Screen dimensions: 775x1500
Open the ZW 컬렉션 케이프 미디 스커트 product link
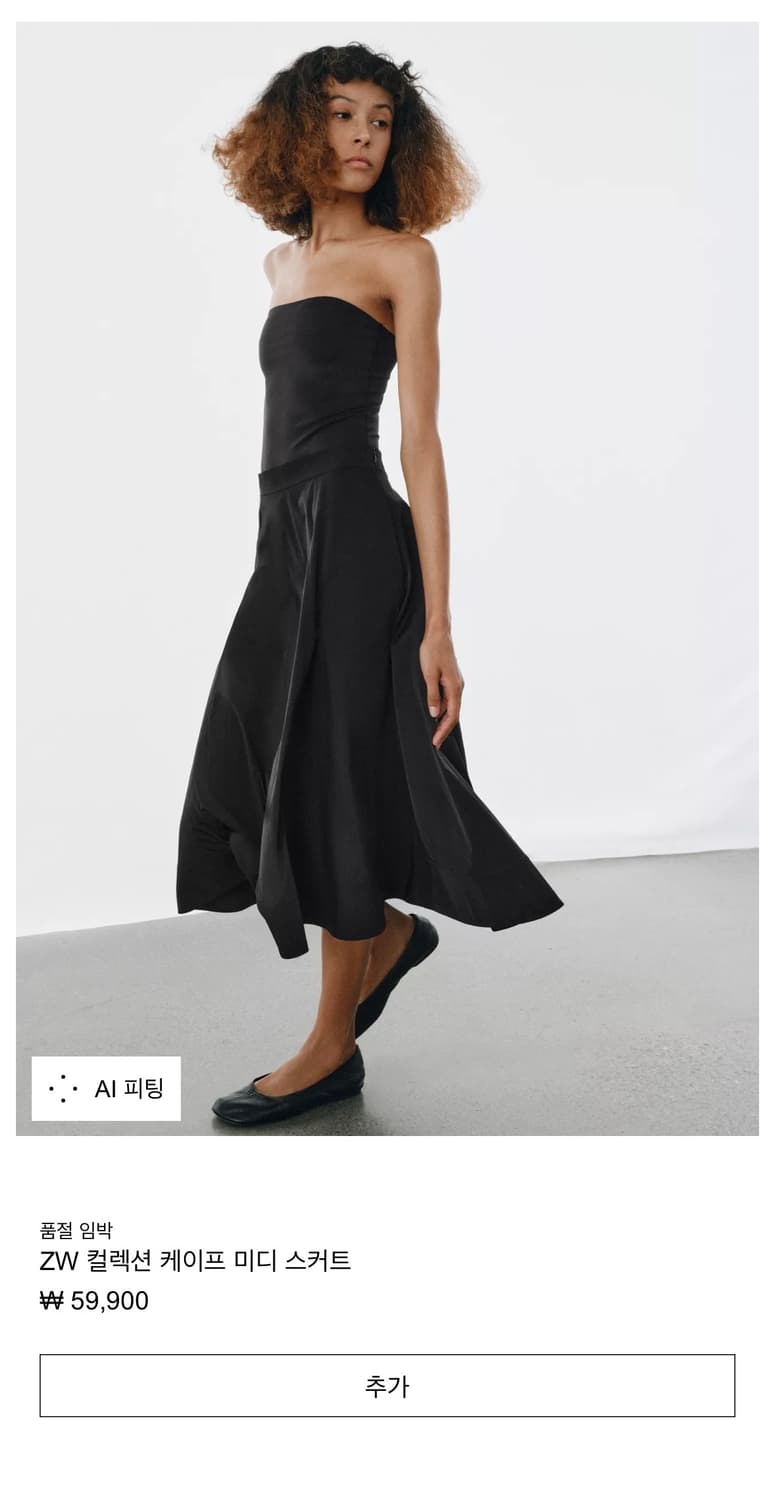(192, 1259)
